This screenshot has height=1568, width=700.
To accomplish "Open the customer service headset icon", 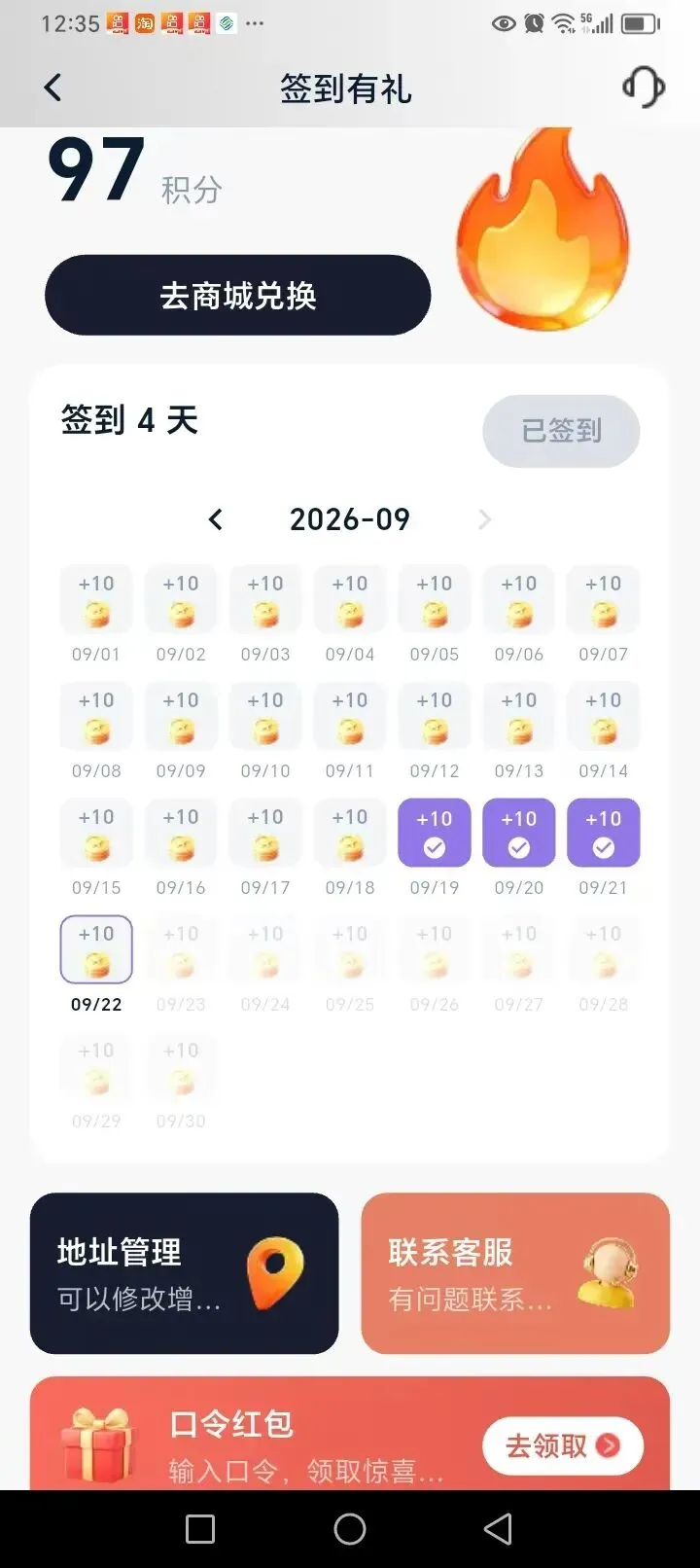I will (644, 88).
